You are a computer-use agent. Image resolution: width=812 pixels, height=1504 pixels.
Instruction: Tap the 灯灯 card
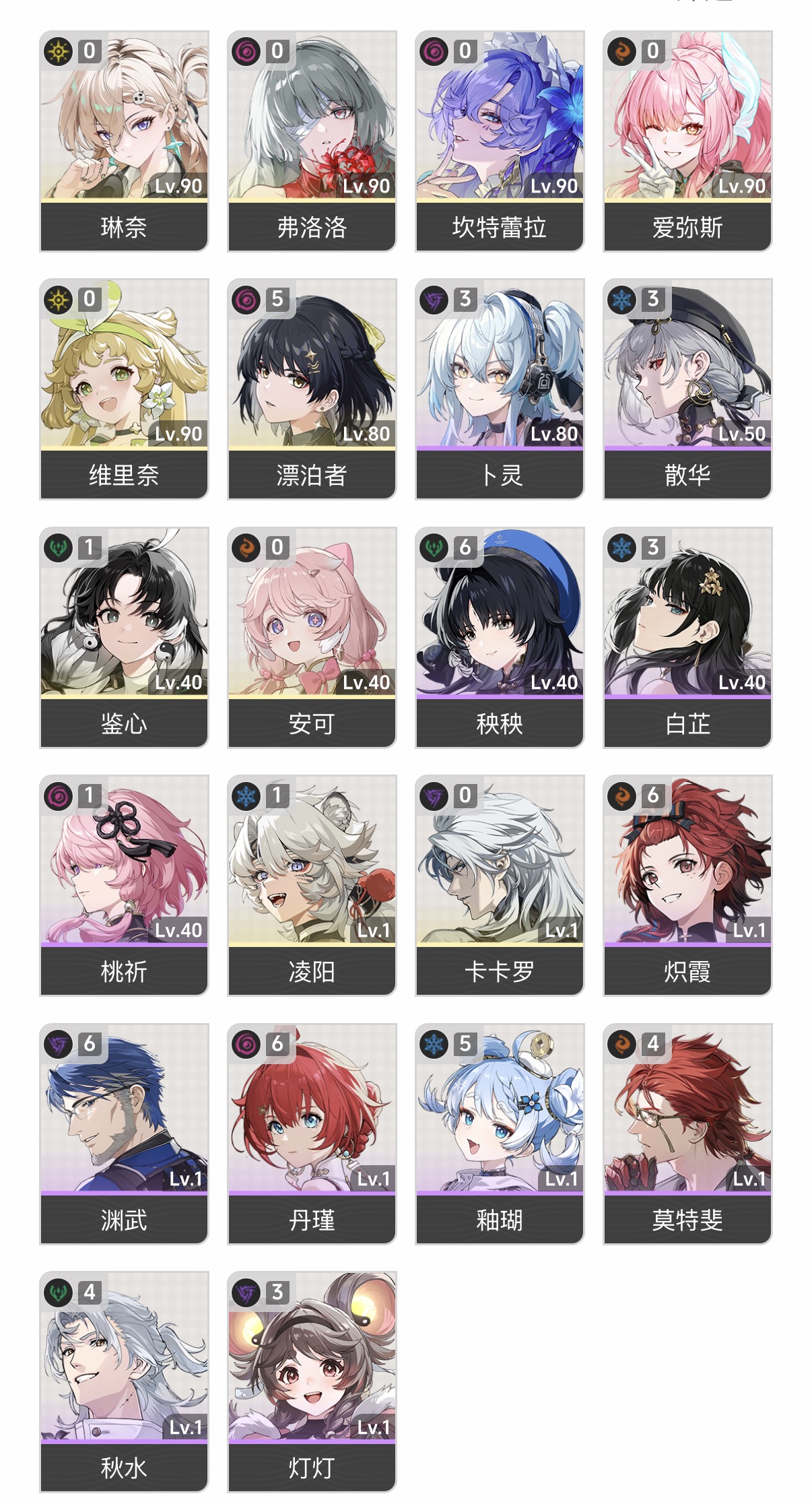point(312,1381)
